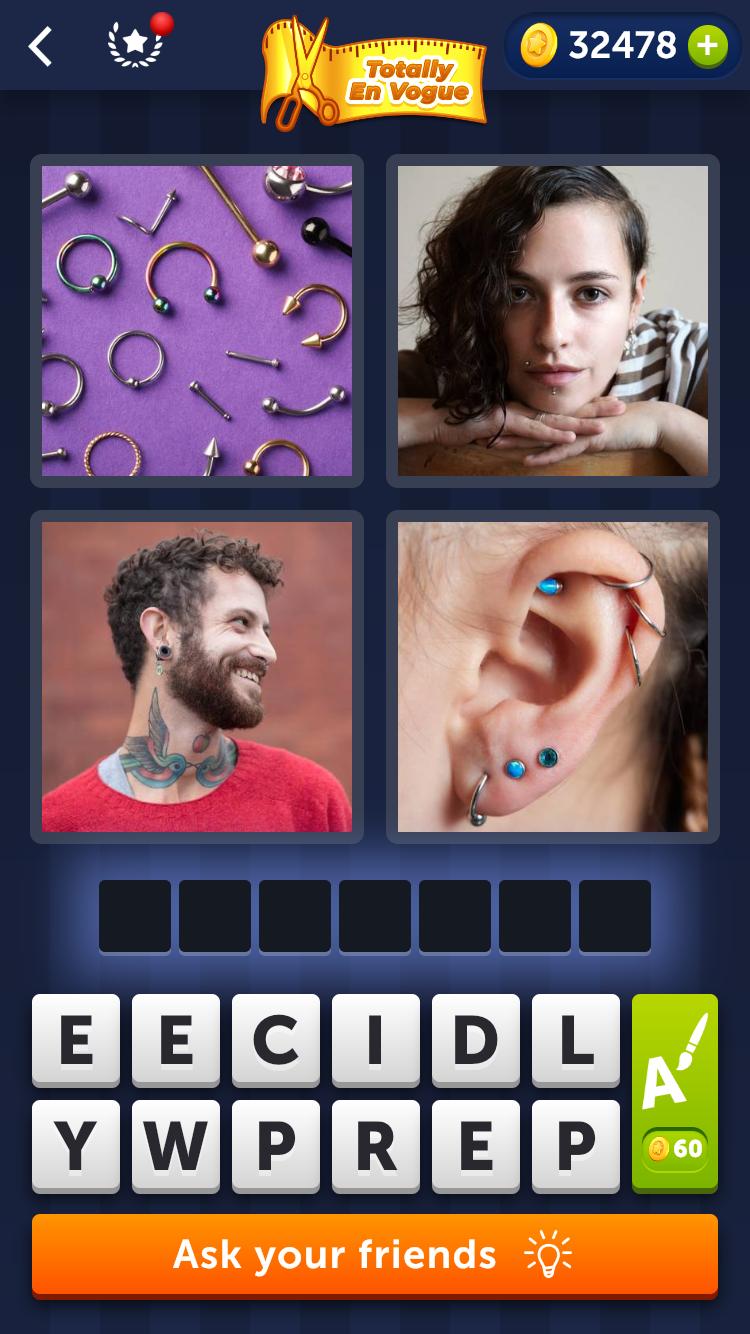Enlarge the woman with lip piercing picture

point(553,321)
